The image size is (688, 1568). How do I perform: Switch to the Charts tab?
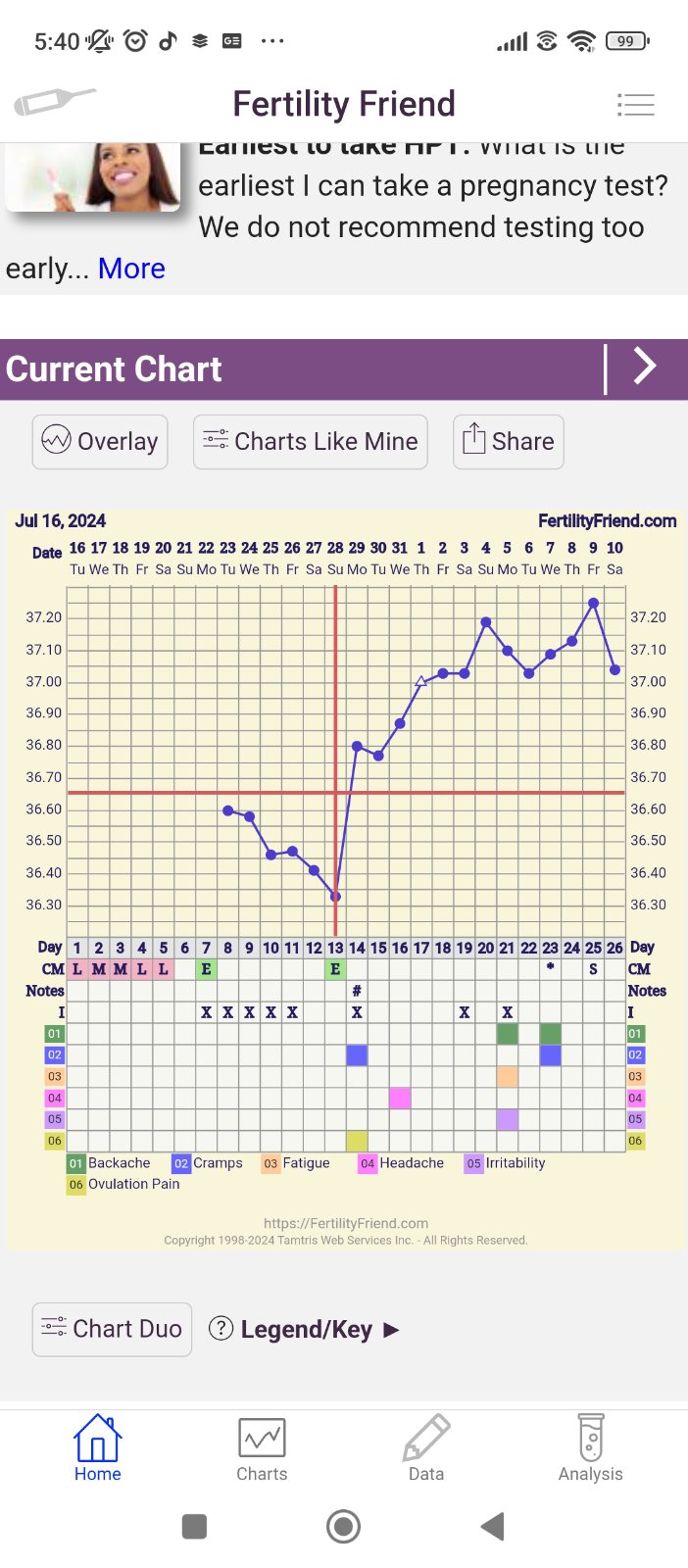[x=262, y=1448]
